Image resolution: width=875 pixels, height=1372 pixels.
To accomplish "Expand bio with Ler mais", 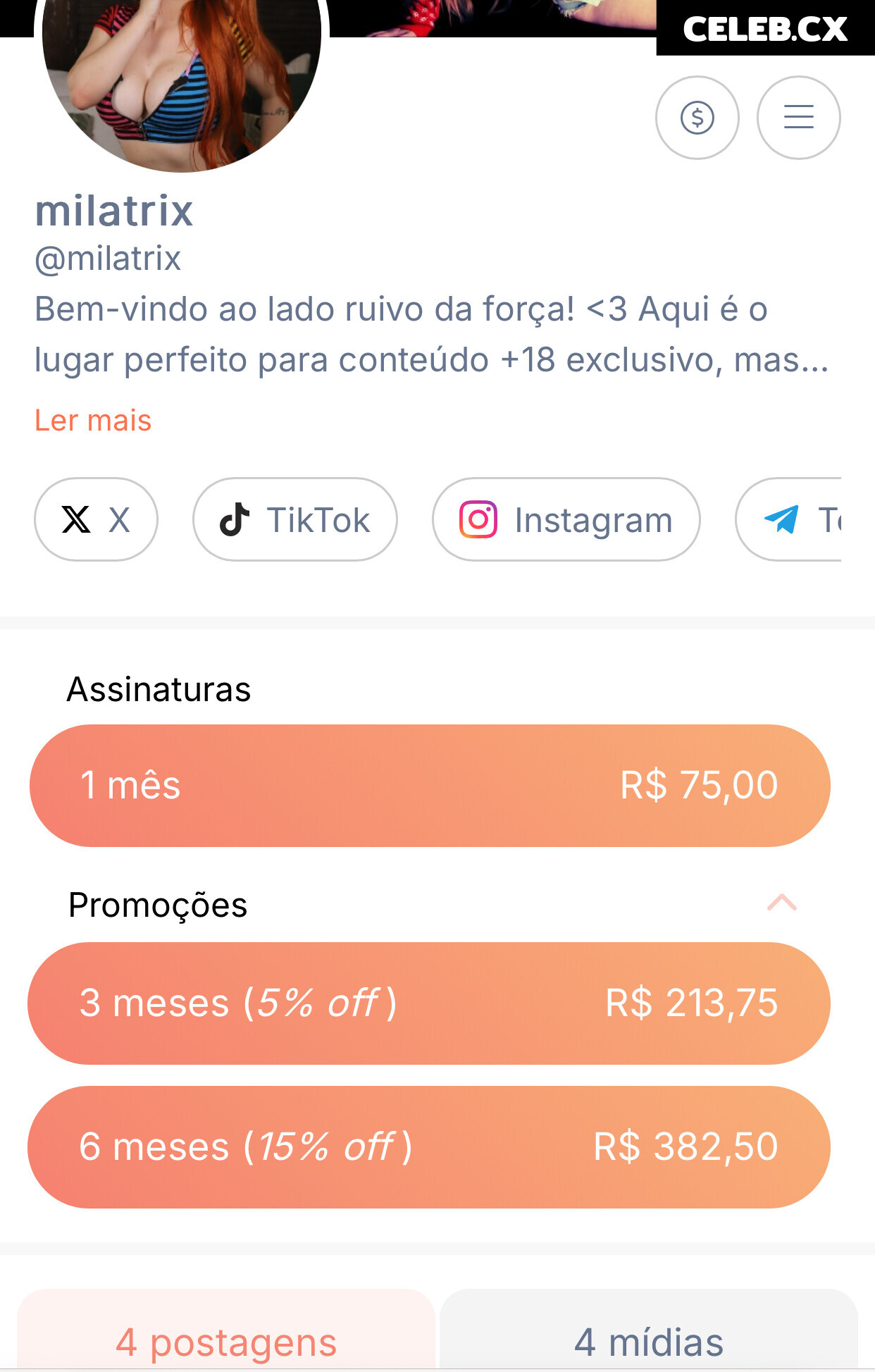I will point(93,421).
